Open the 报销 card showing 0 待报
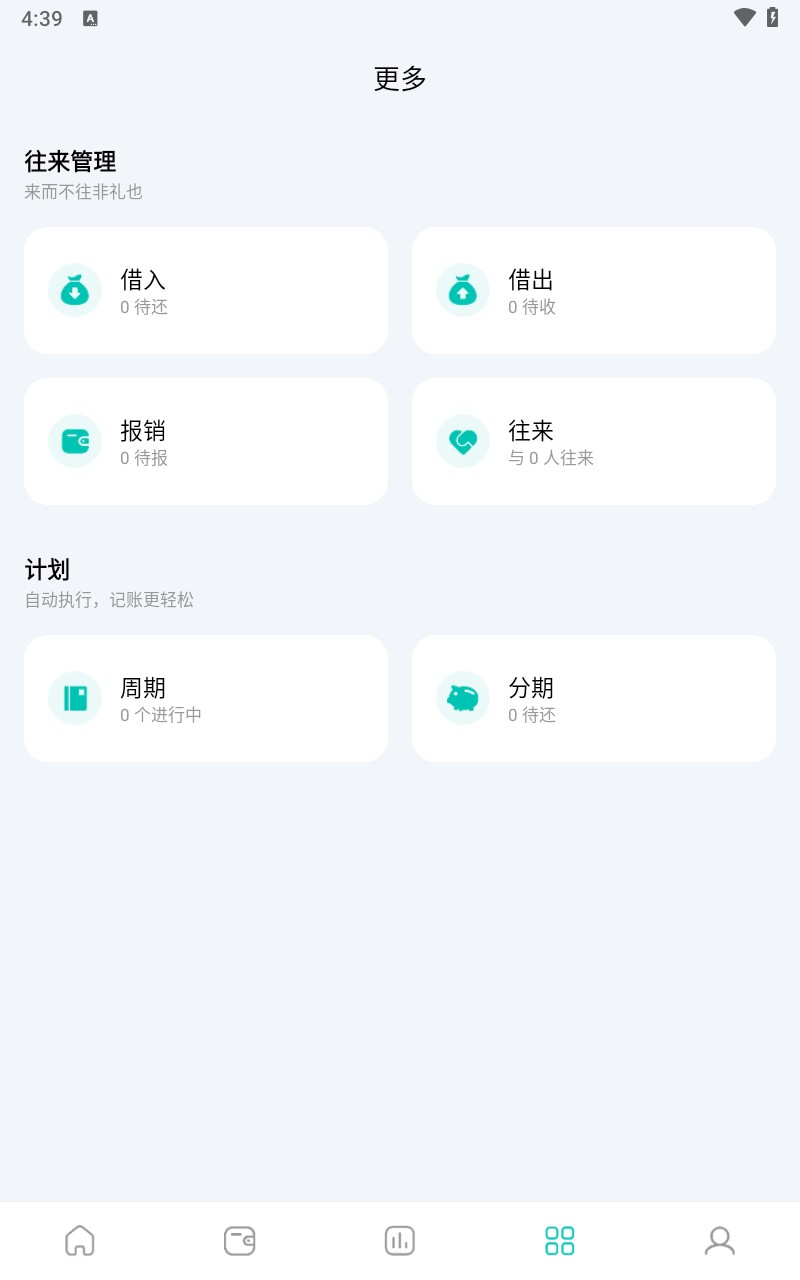This screenshot has height=1280, width=800. [x=206, y=441]
